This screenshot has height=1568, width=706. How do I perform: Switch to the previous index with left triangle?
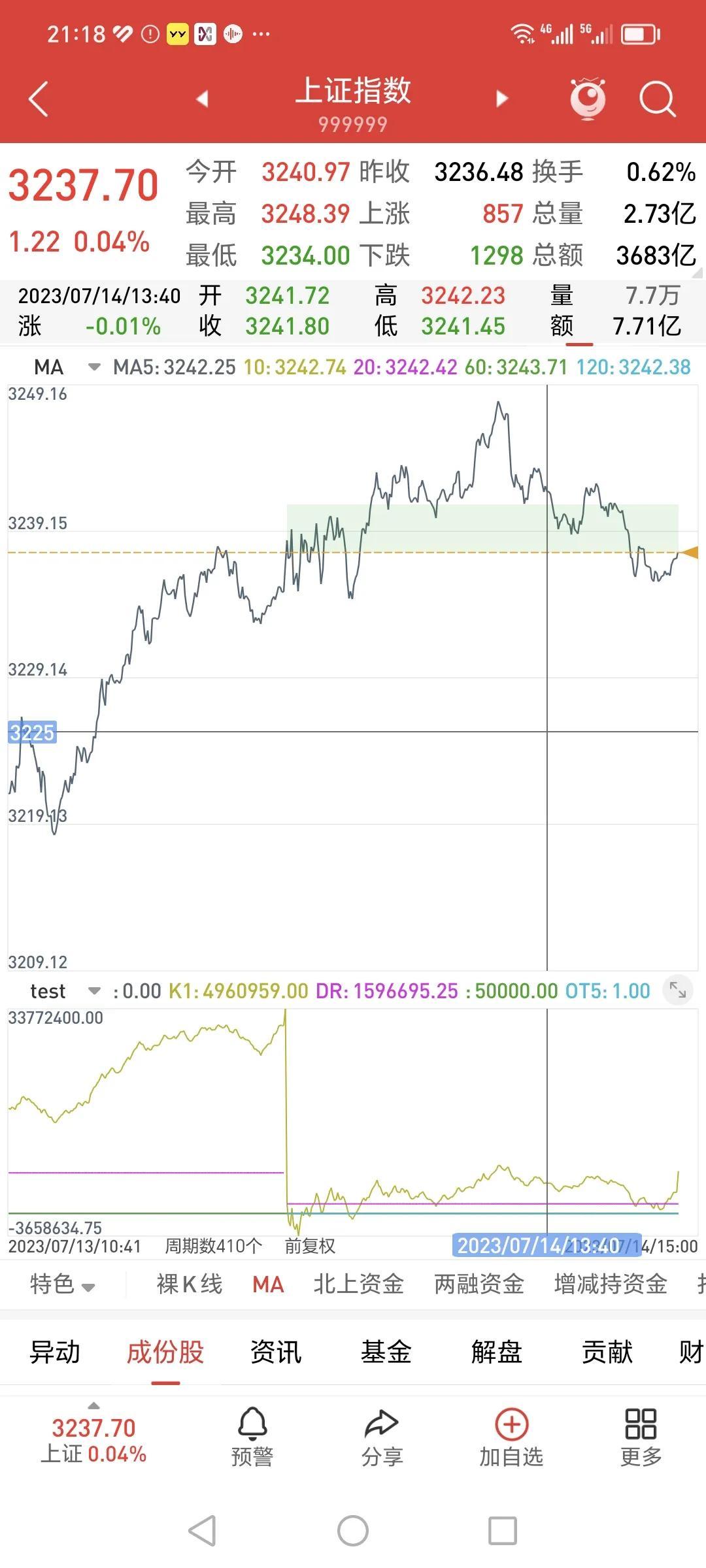coord(202,99)
